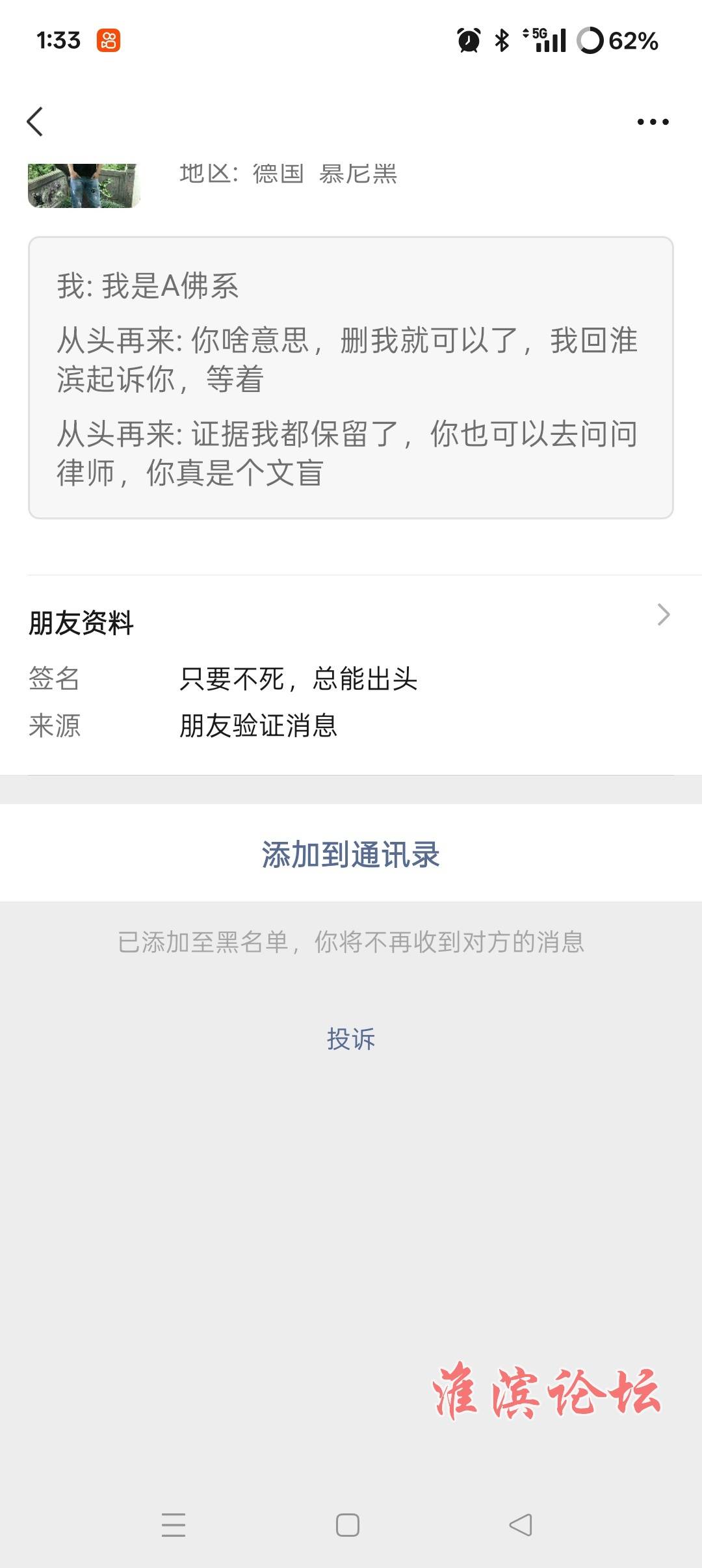The height and width of the screenshot is (1568, 702).
Task: Open the 投诉 complaint link
Action: click(x=351, y=1038)
